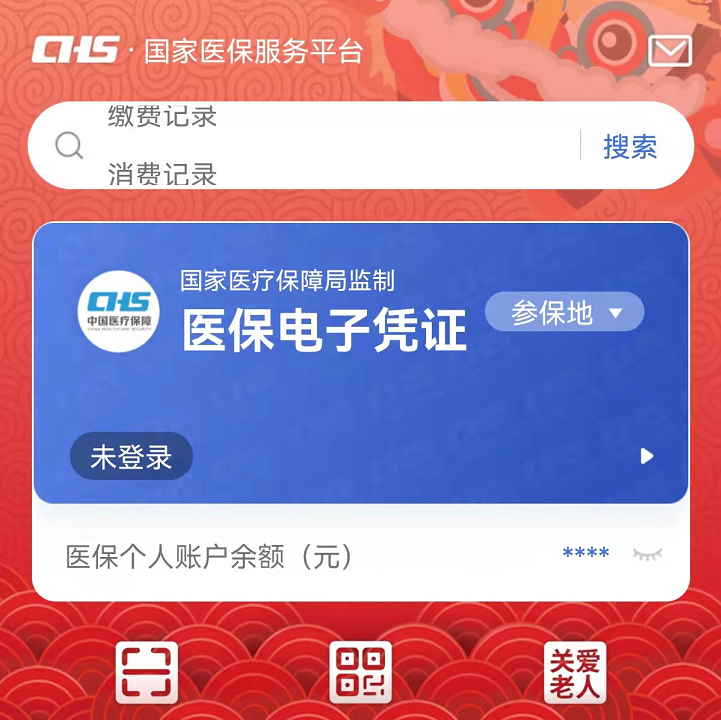Focus the search input field
Viewport: 721px width, 720px height.
(330, 146)
